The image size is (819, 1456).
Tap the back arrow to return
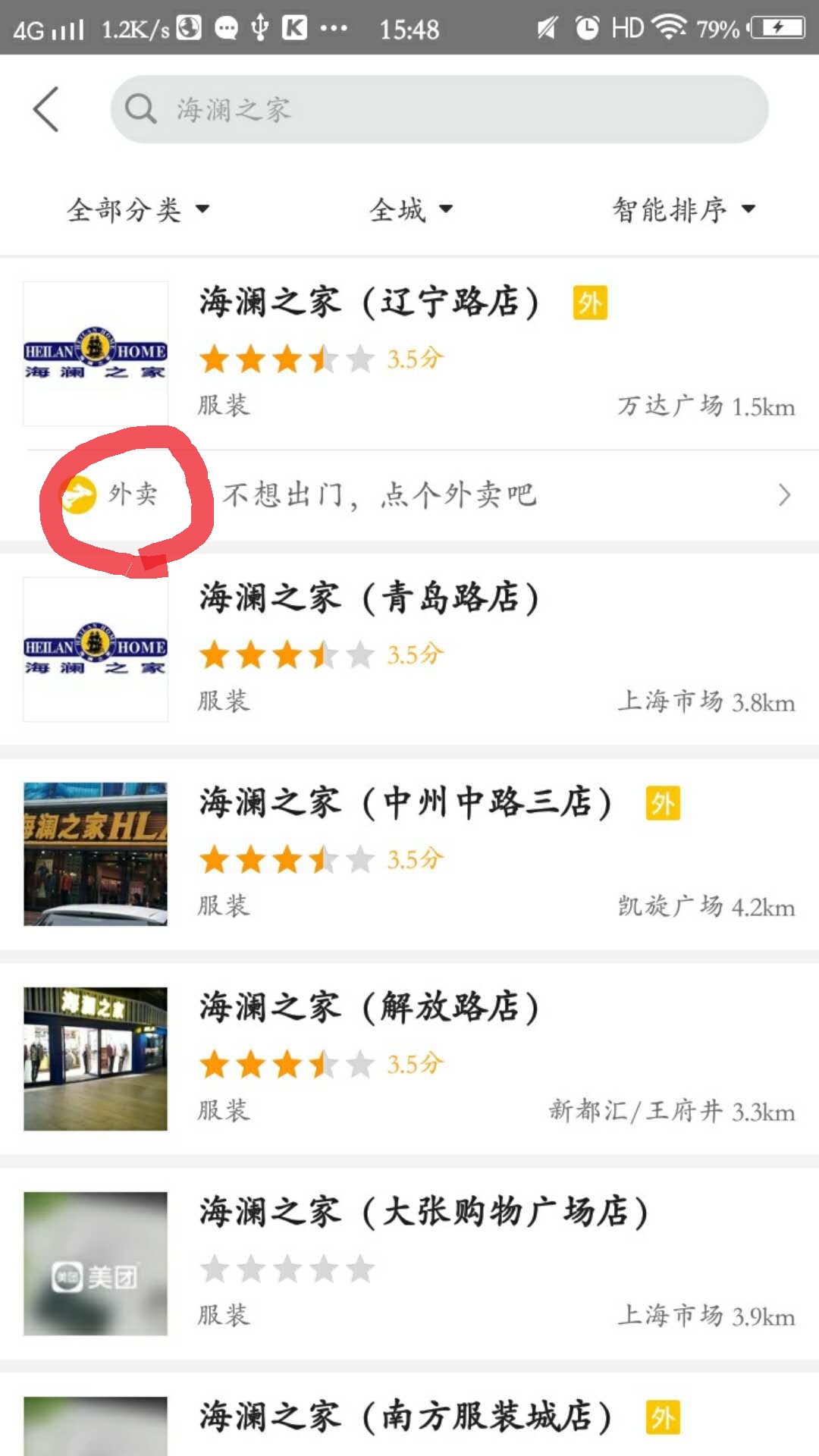coord(45,108)
